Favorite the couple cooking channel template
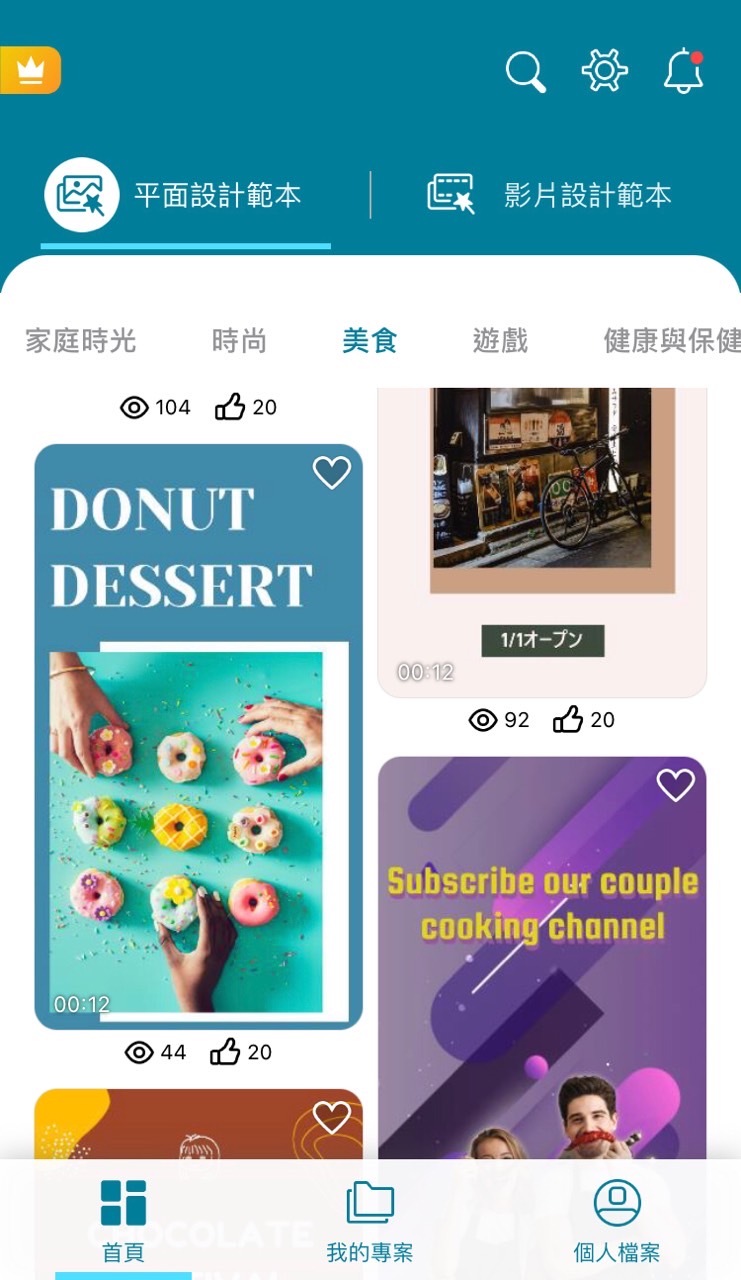Image resolution: width=741 pixels, height=1280 pixels. 675,786
